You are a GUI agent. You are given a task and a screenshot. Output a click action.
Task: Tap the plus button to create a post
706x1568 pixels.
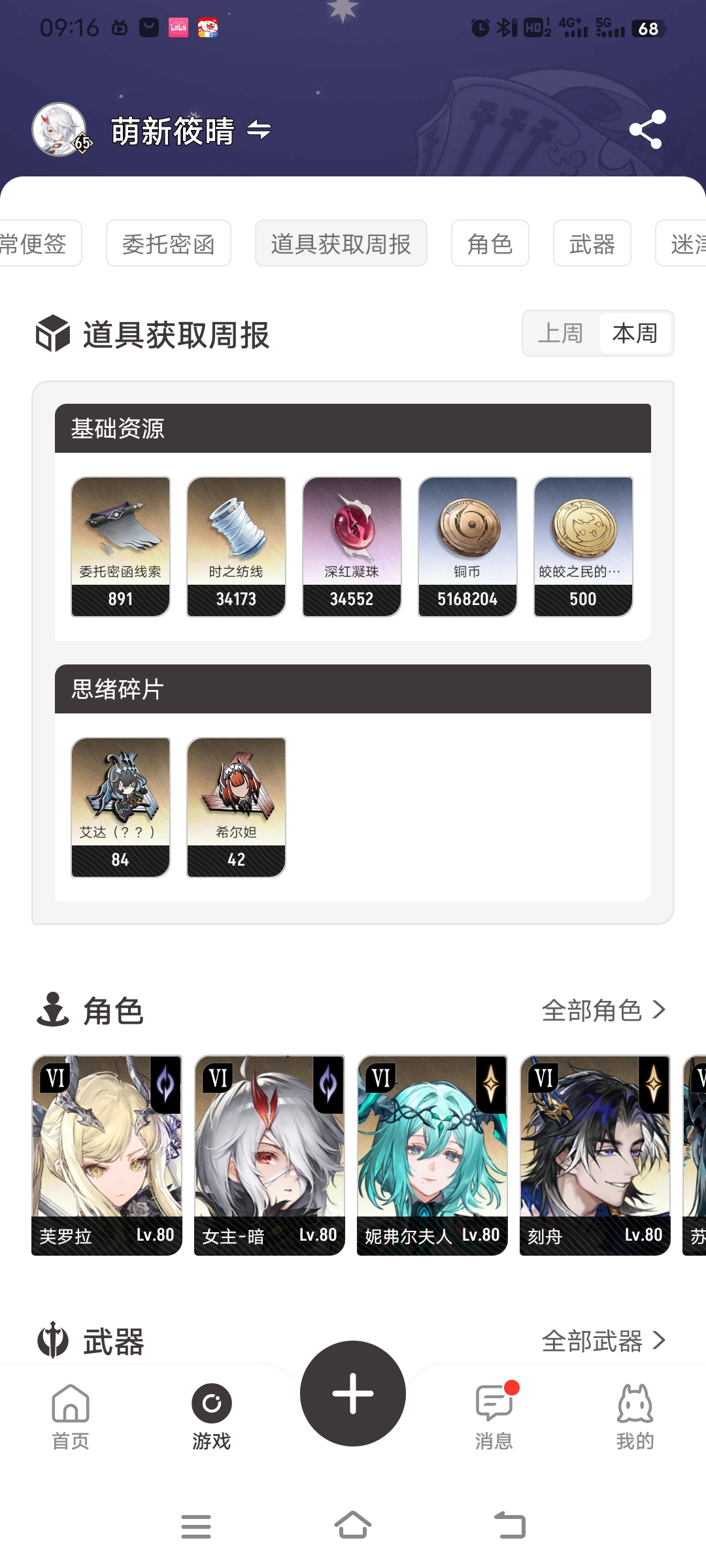point(353,1393)
